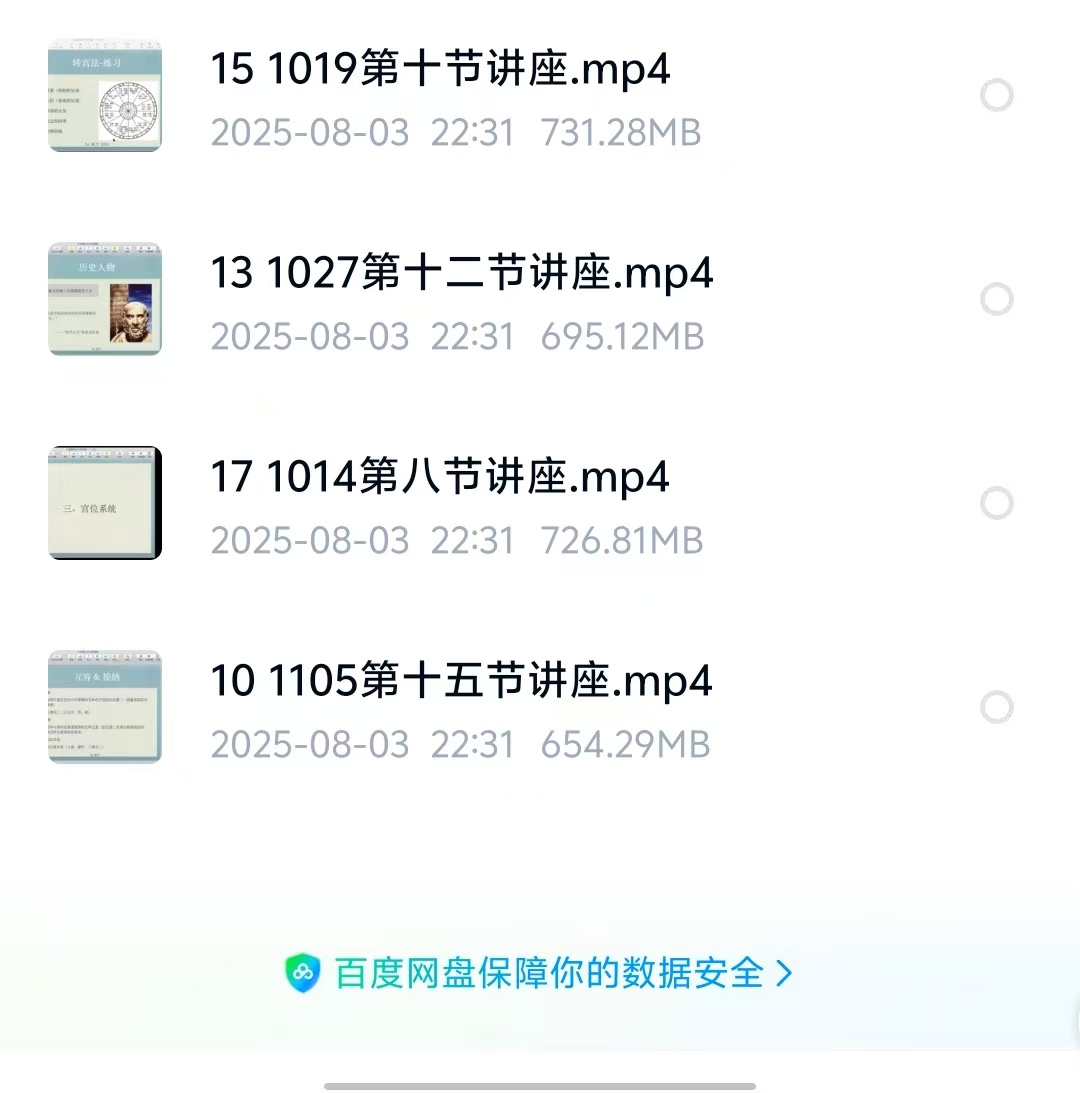Select the checkbox for 第十节讲座.mp4
Image resolution: width=1080 pixels, height=1093 pixels.
pyautogui.click(x=996, y=96)
